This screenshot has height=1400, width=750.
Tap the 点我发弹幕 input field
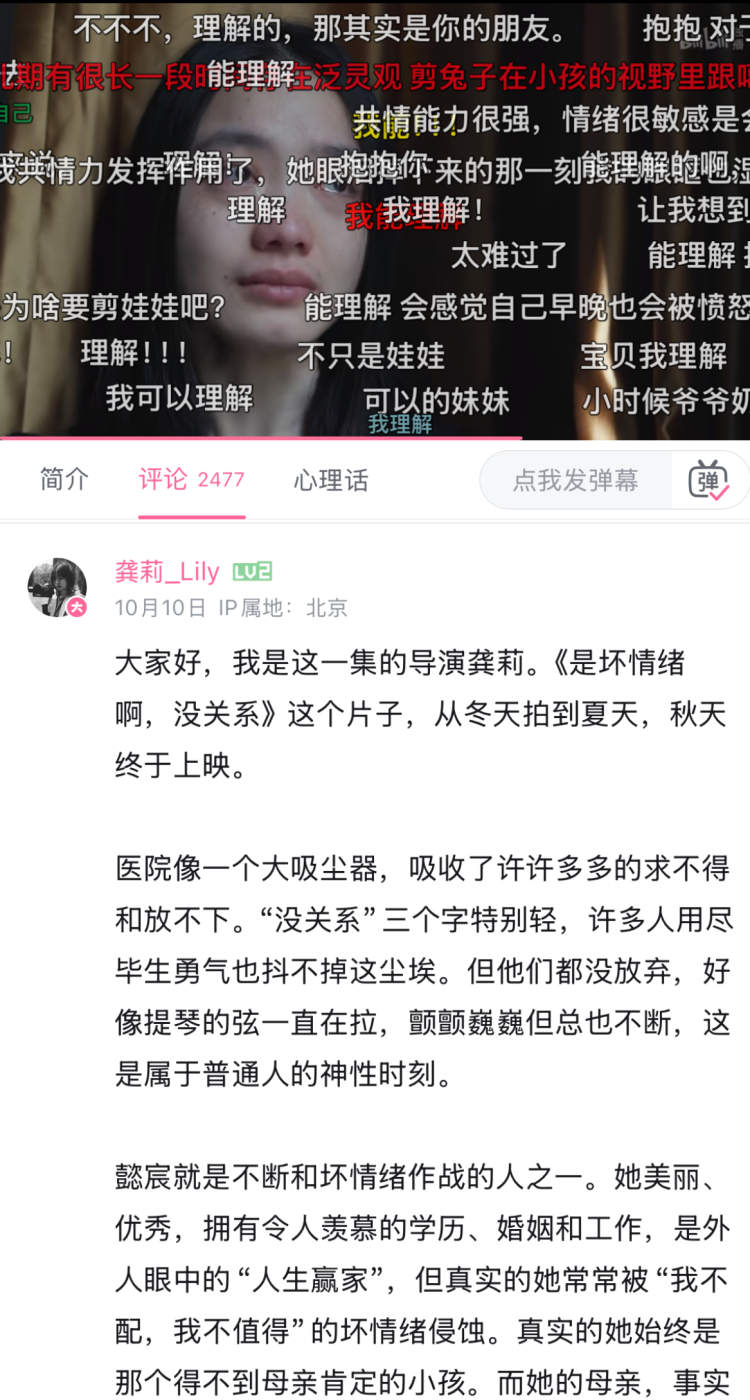pos(575,481)
